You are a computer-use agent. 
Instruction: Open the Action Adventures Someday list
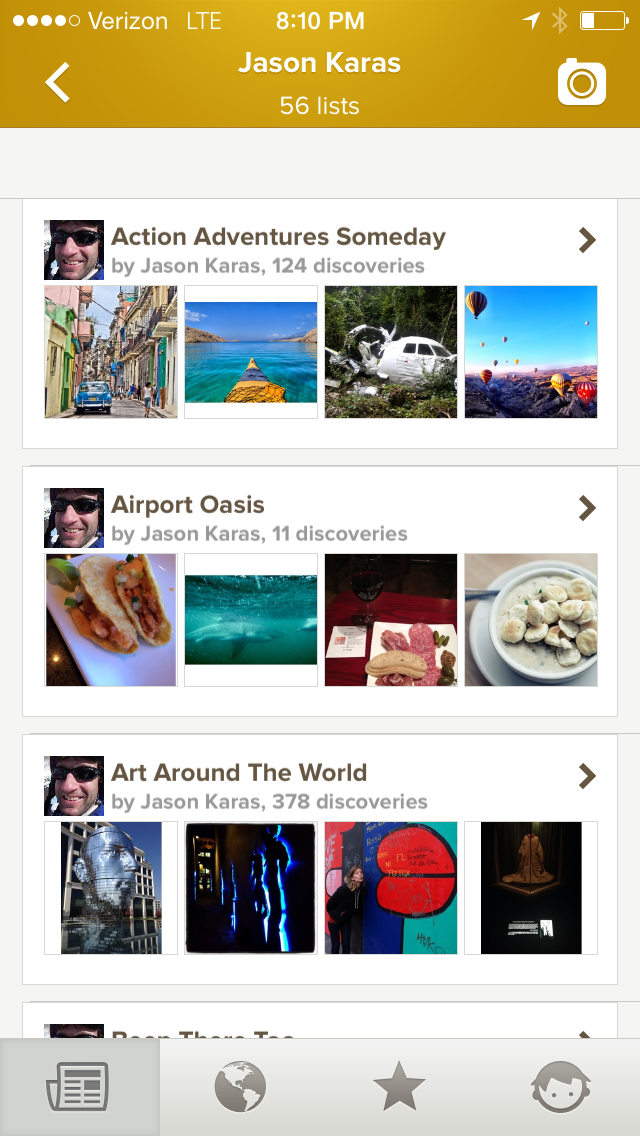278,238
